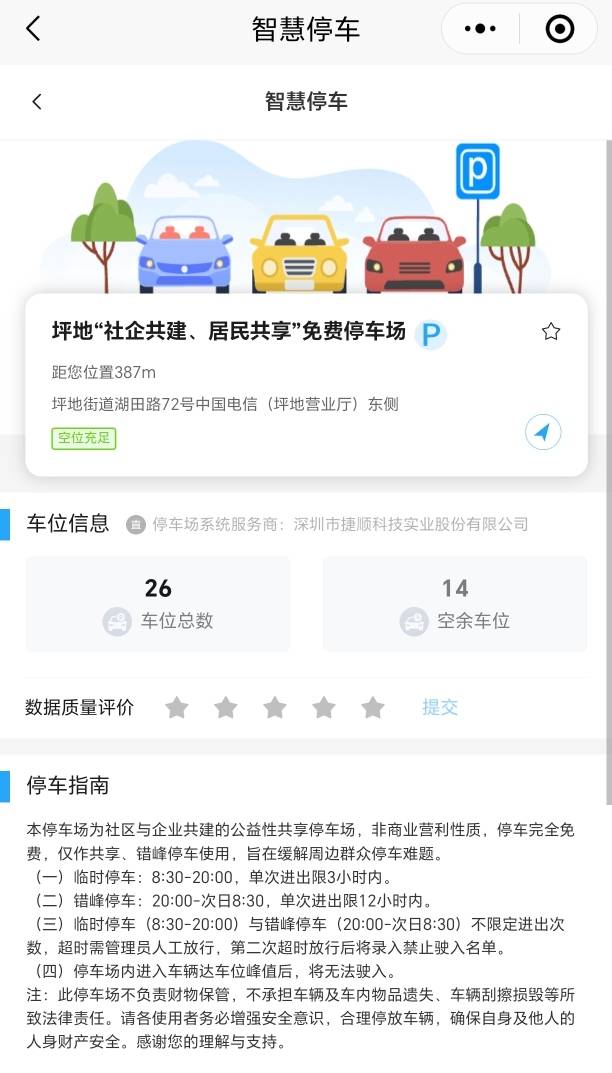Start navigation to the parking lot
Screen dimensions: 612x1073
click(542, 432)
